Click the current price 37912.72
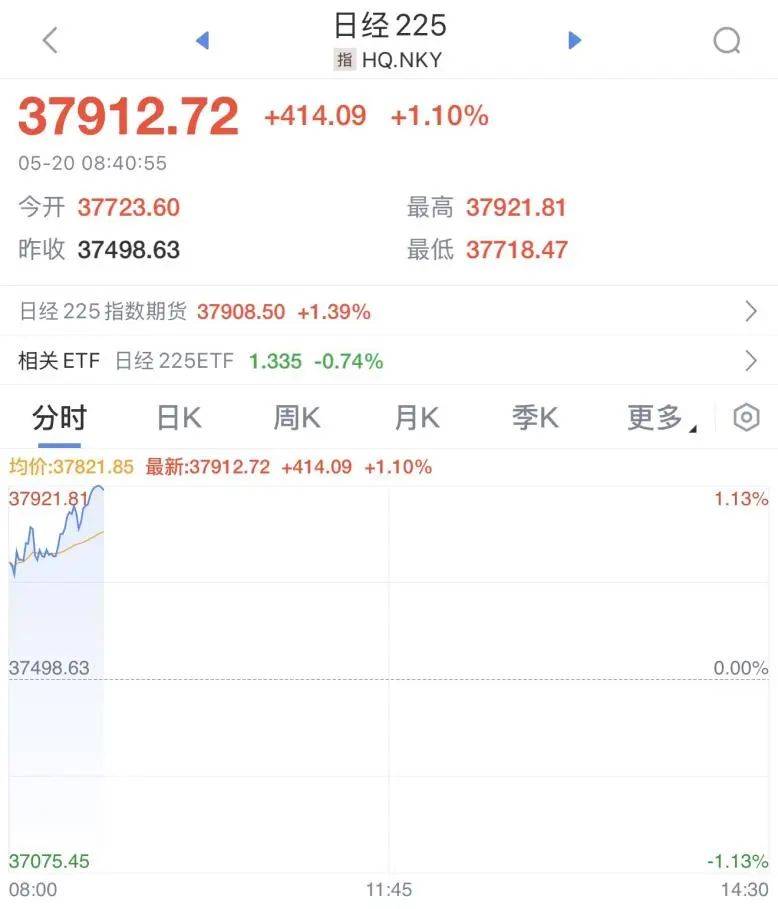 click(130, 115)
